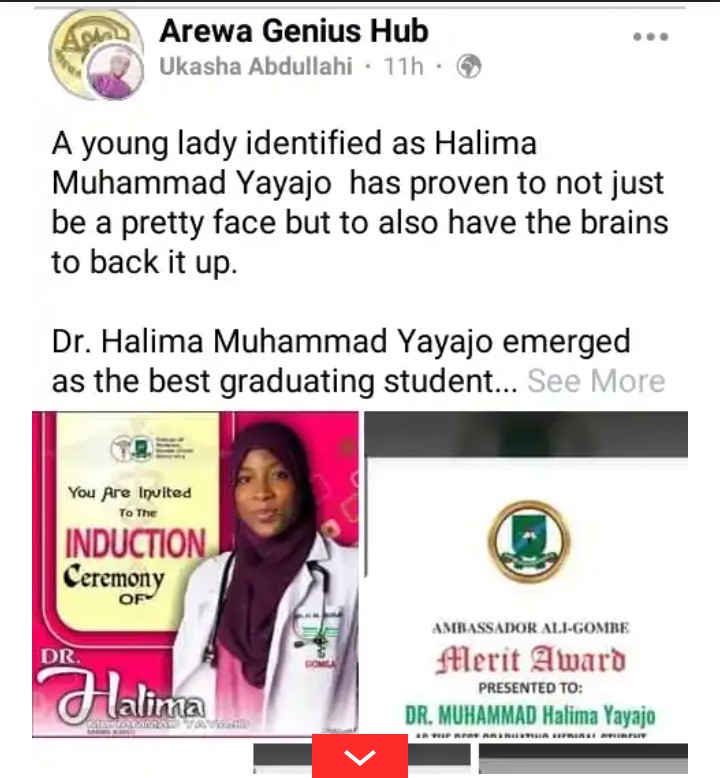Open the Arewa Genius Hub group page
The width and height of the screenshot is (720, 778).
pos(293,31)
